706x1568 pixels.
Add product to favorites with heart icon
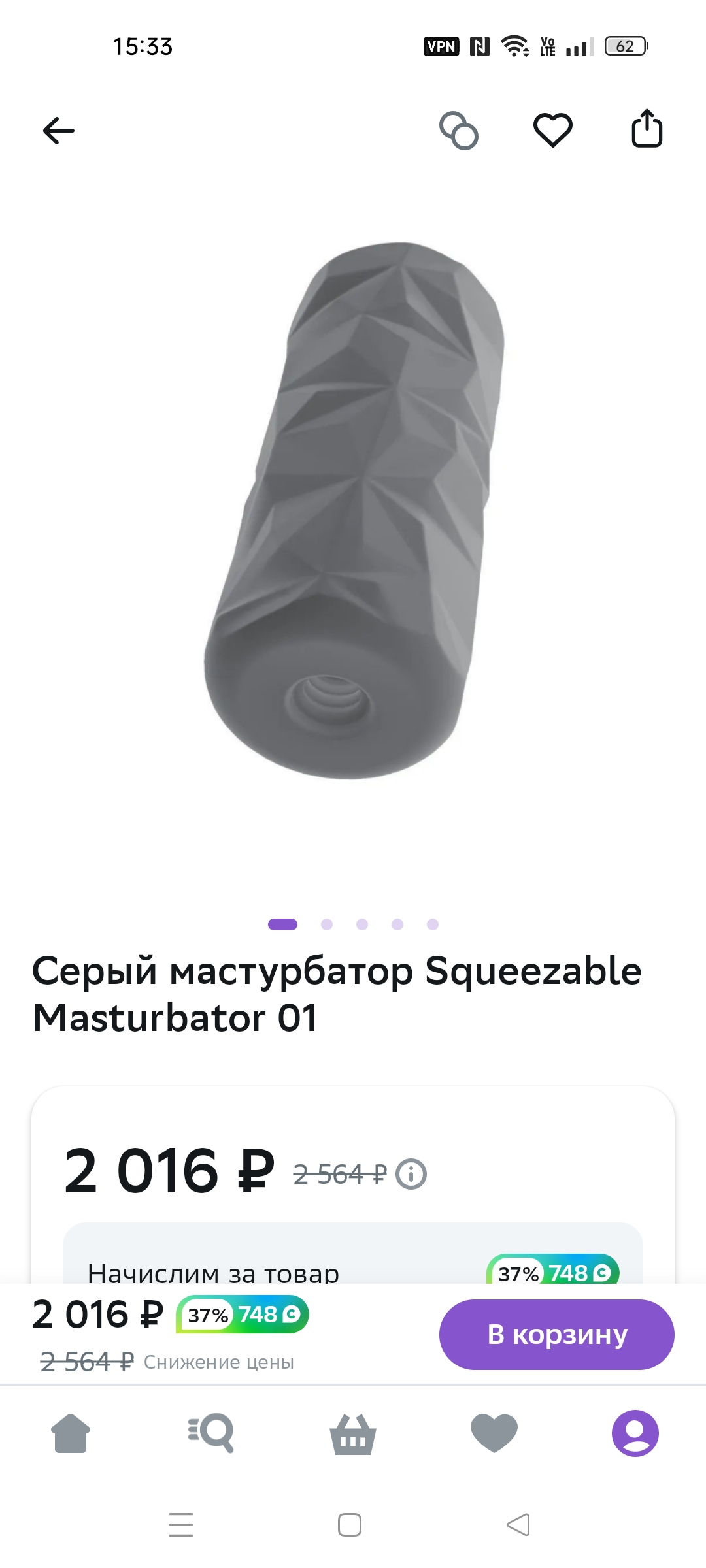pyautogui.click(x=553, y=130)
